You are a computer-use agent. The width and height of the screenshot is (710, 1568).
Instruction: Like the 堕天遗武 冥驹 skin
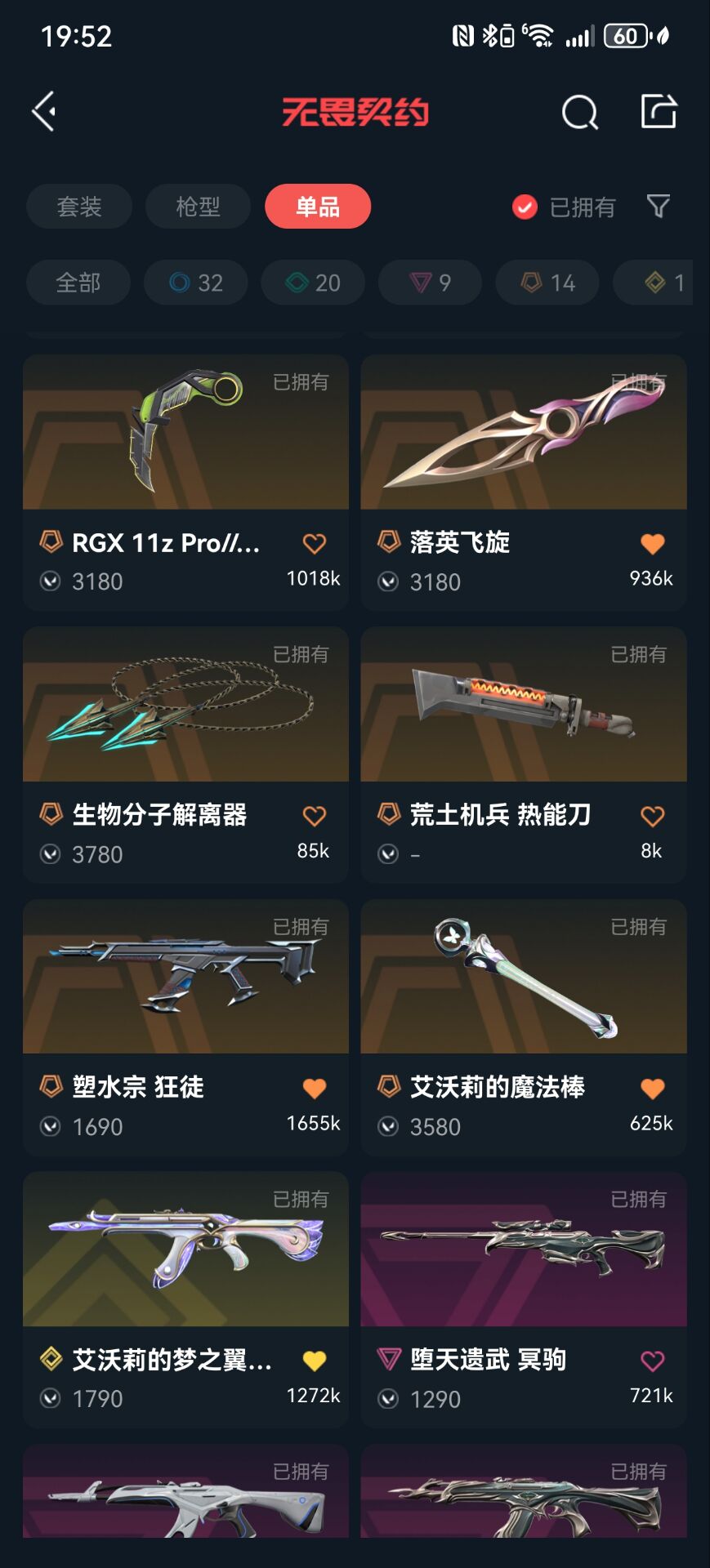point(652,1361)
